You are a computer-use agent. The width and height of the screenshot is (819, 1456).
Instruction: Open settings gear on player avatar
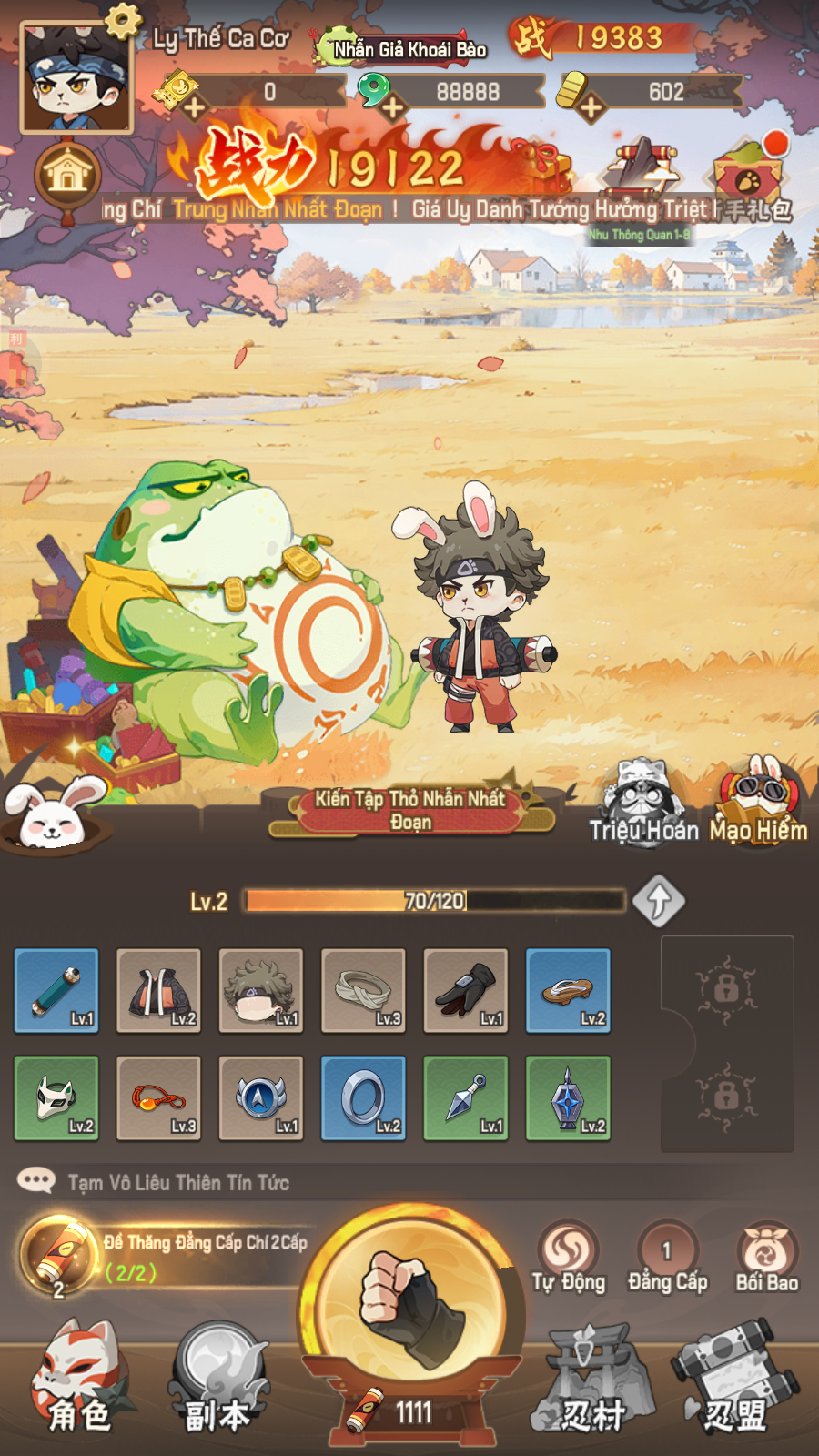tap(123, 18)
